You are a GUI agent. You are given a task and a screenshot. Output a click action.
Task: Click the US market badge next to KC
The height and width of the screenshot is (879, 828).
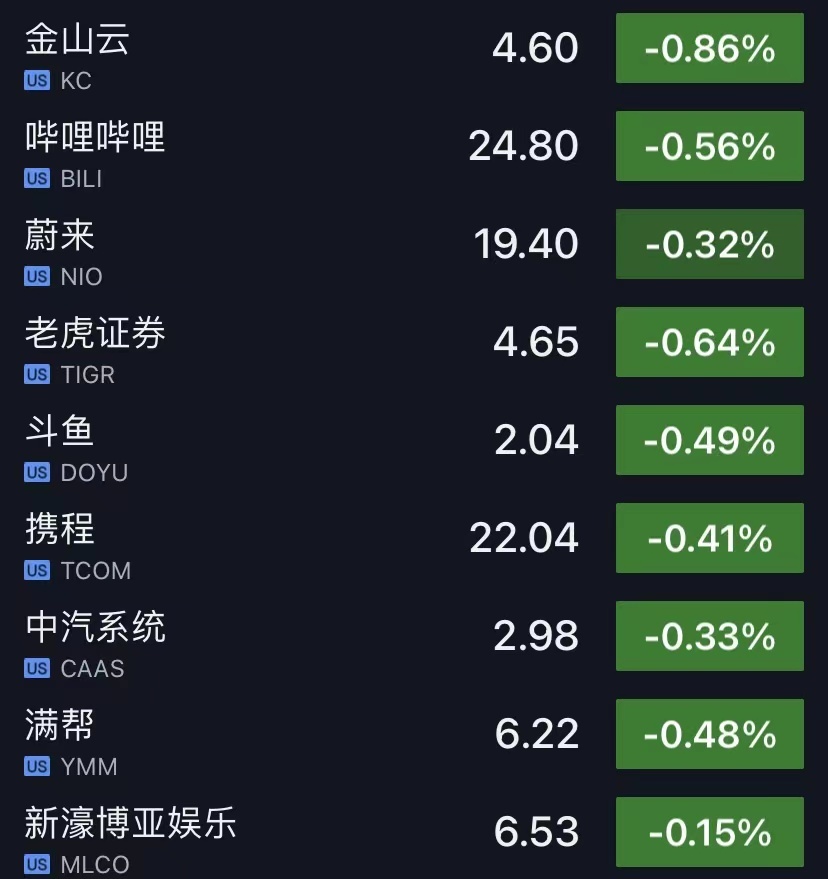tap(35, 81)
